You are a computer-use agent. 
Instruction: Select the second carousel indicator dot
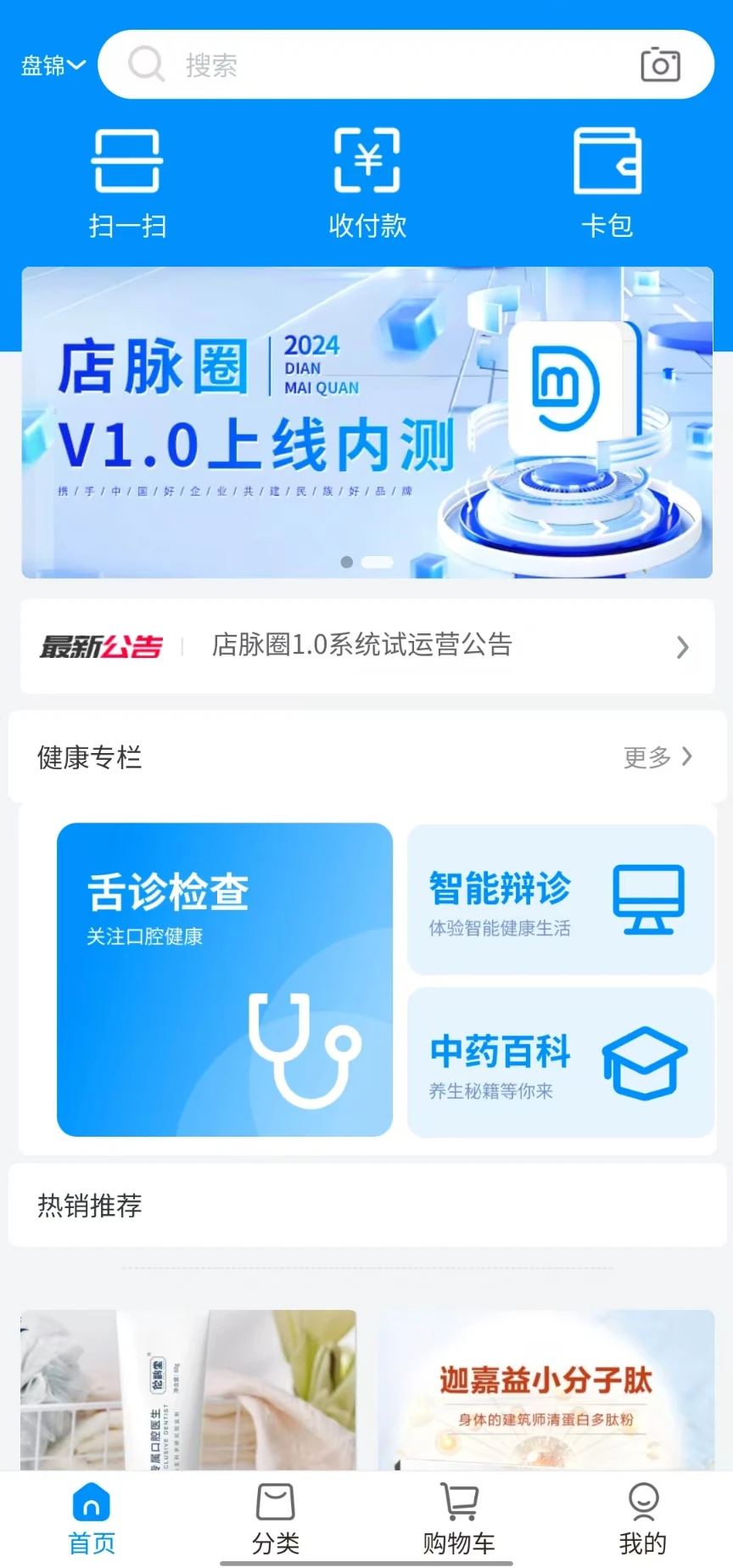376,562
